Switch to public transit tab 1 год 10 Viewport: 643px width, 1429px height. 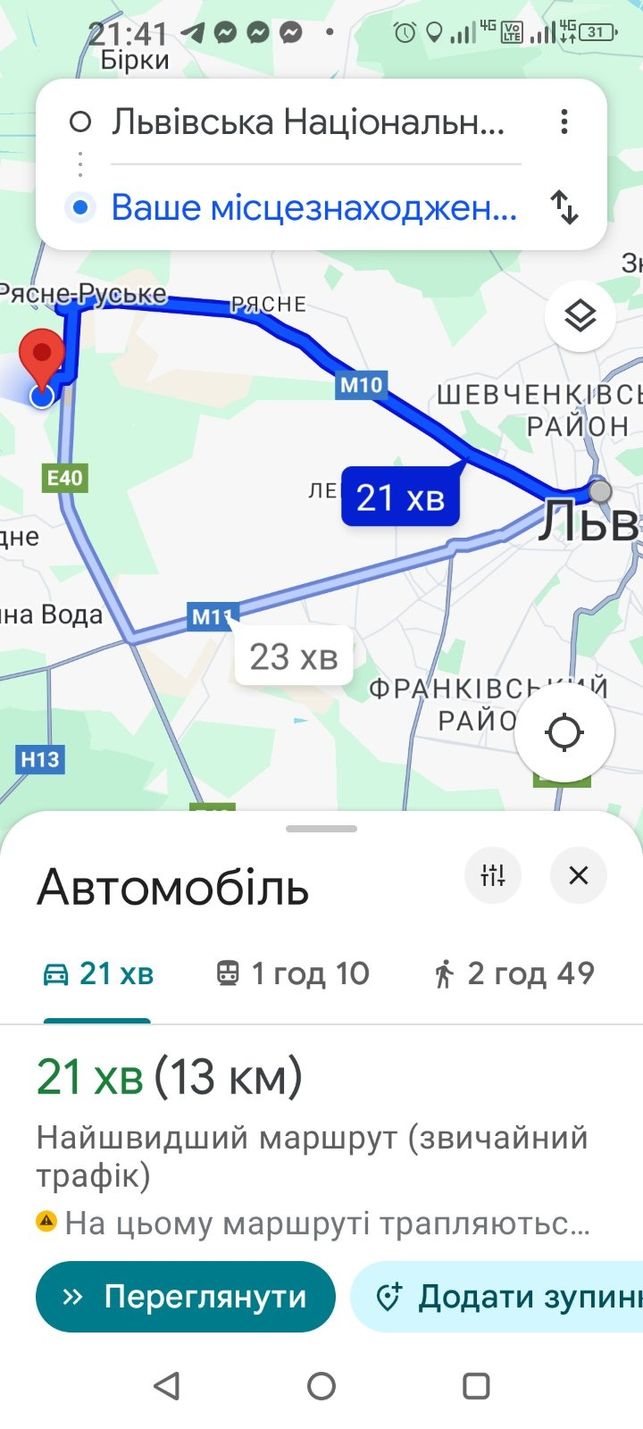coord(293,973)
